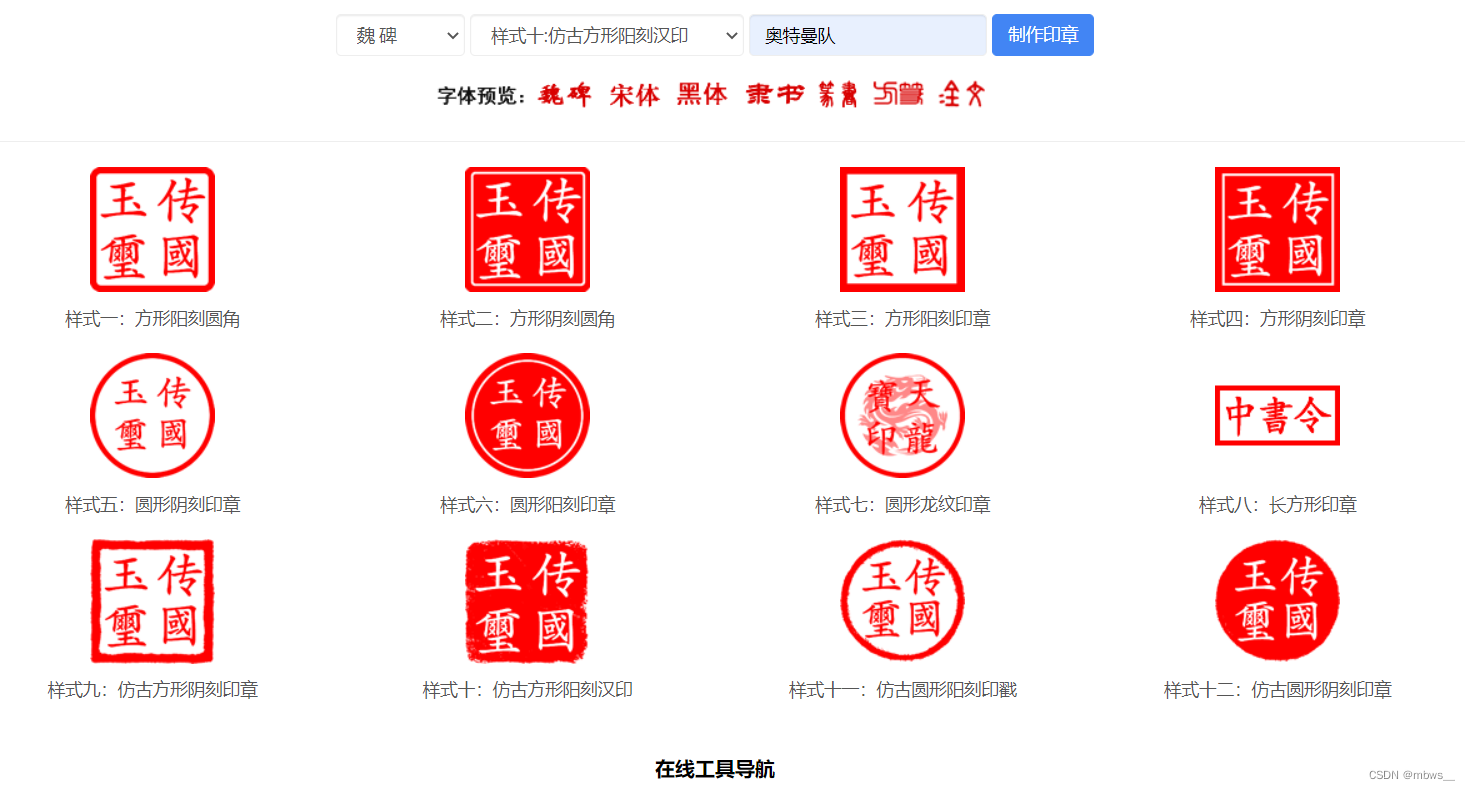Select the 样式七 圆形龙纹印章 sample
The image size is (1470, 790).
(902, 415)
